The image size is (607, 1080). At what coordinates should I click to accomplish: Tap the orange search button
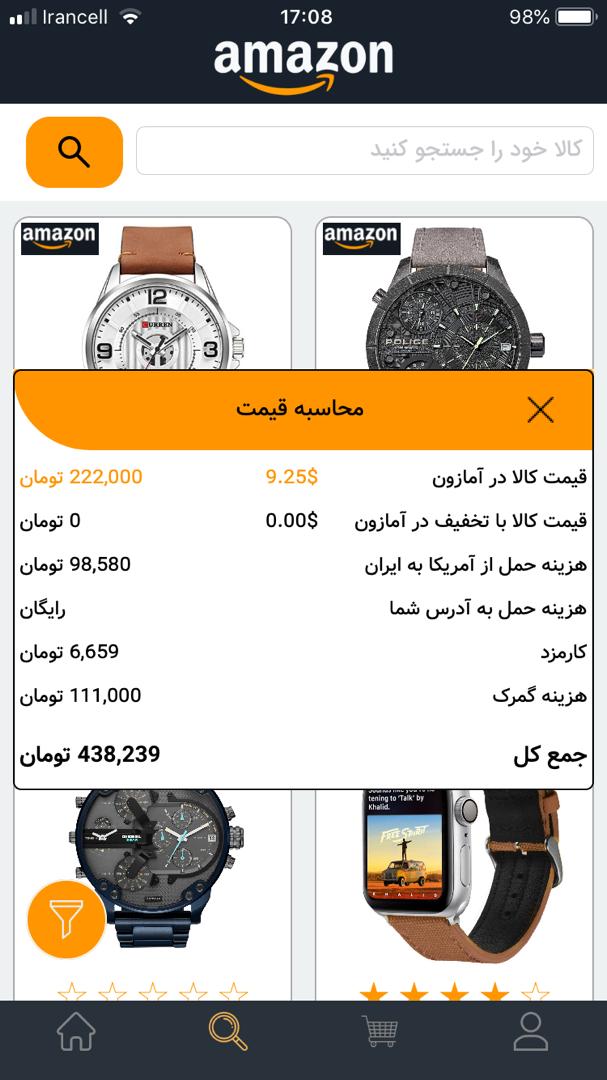coord(74,152)
